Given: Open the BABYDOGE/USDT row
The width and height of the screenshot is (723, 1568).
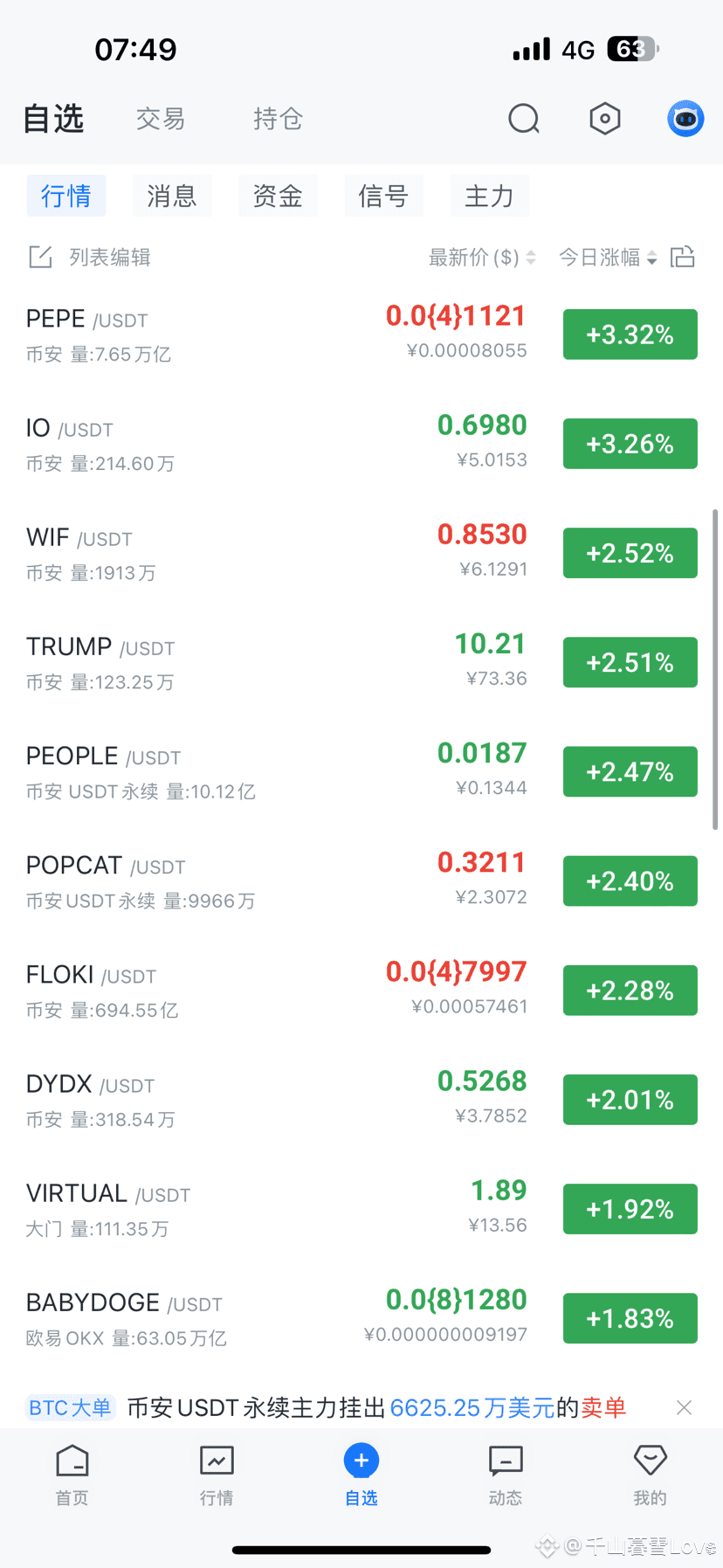Looking at the screenshot, I should pos(361,1318).
